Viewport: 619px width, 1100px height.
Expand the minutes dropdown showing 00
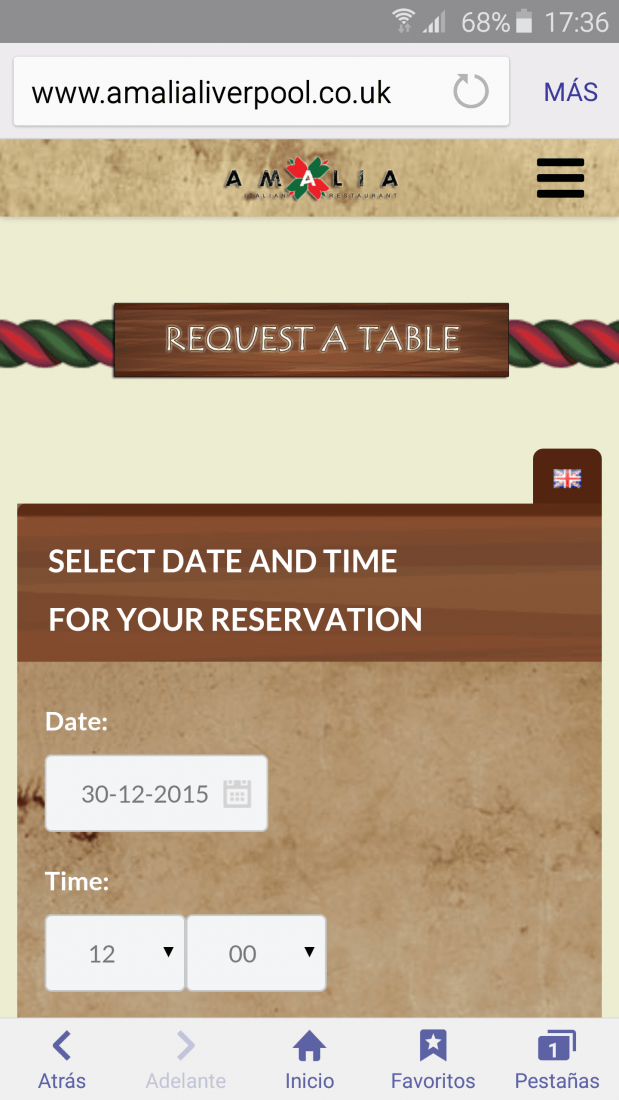(x=256, y=953)
